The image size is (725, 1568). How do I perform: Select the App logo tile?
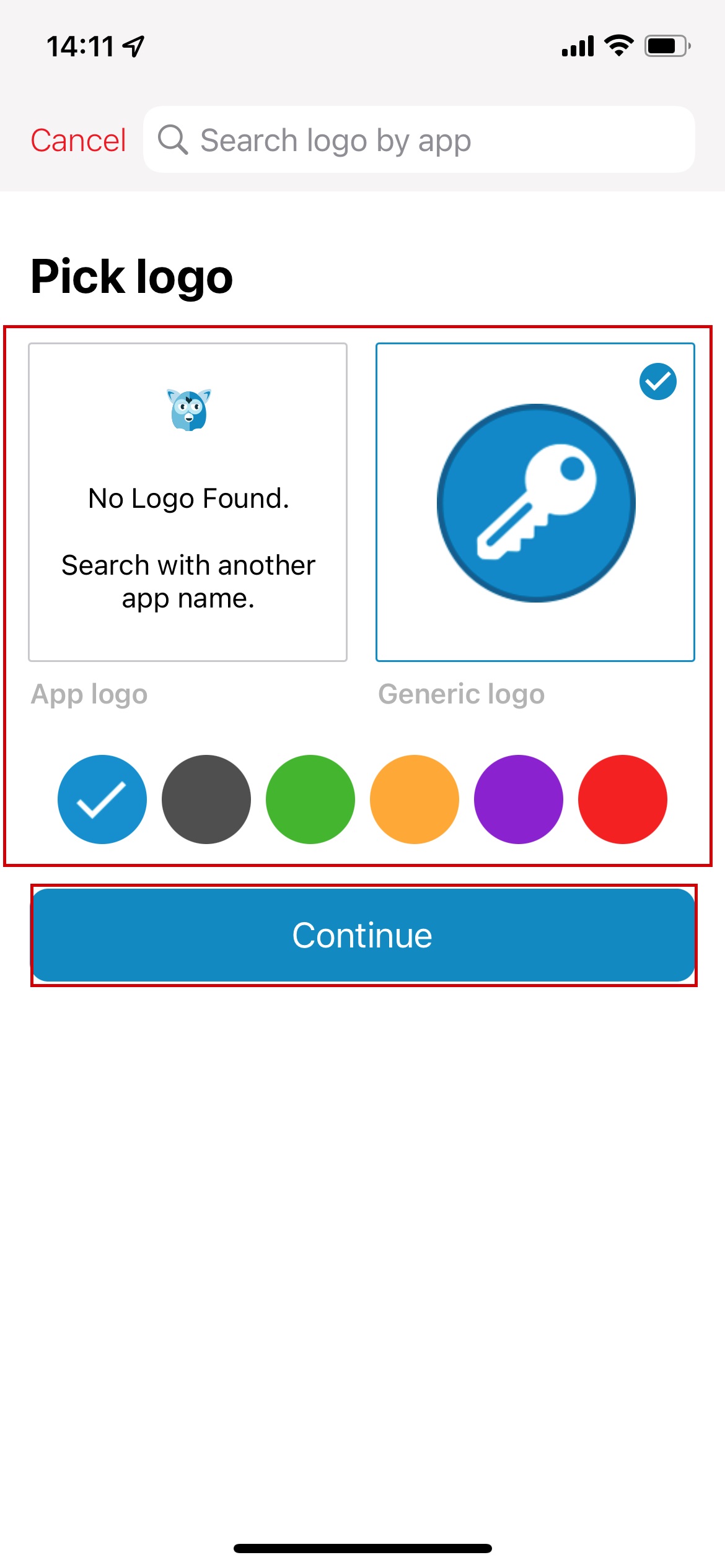(x=188, y=502)
